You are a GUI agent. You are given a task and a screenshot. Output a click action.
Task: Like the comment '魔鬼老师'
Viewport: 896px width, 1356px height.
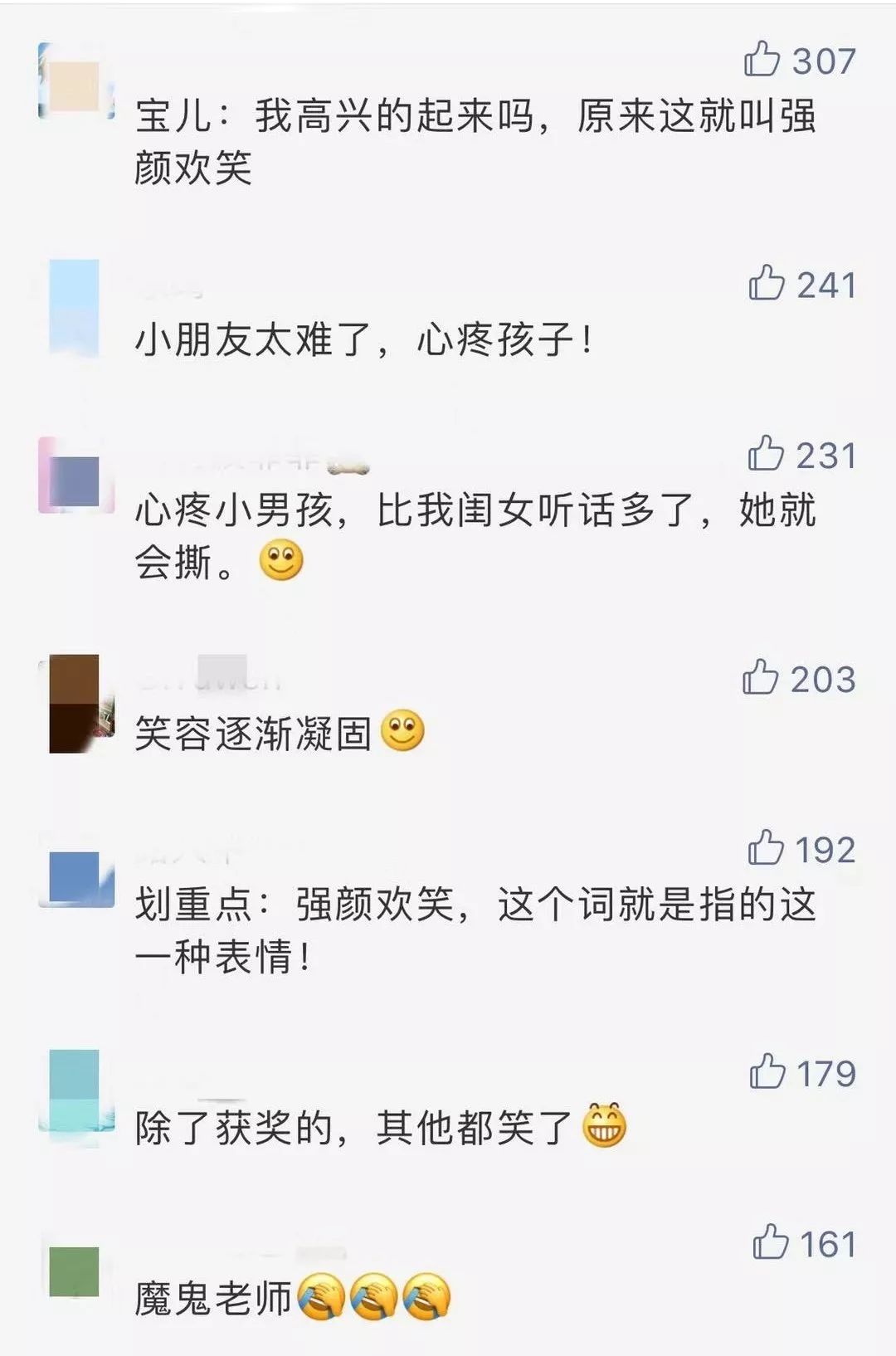(x=769, y=1242)
